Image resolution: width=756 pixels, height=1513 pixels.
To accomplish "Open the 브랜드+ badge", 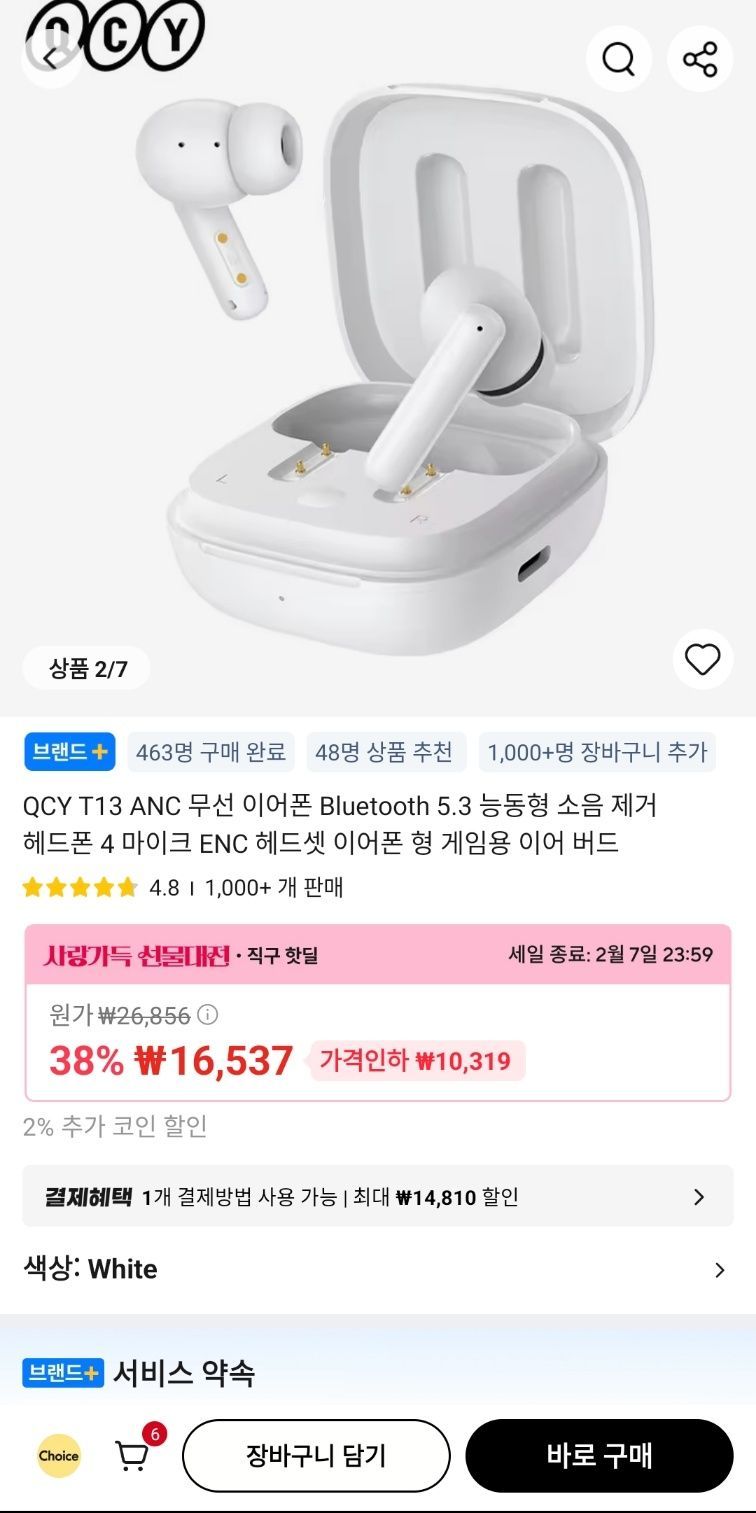I will point(70,752).
